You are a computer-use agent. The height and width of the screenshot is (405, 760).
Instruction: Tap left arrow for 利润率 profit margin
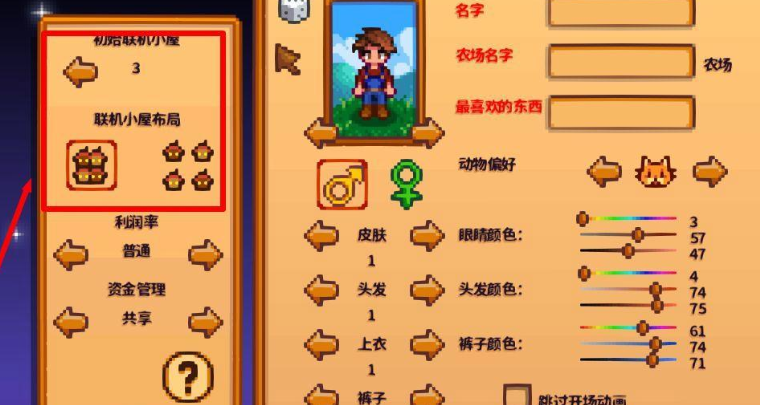coord(71,254)
